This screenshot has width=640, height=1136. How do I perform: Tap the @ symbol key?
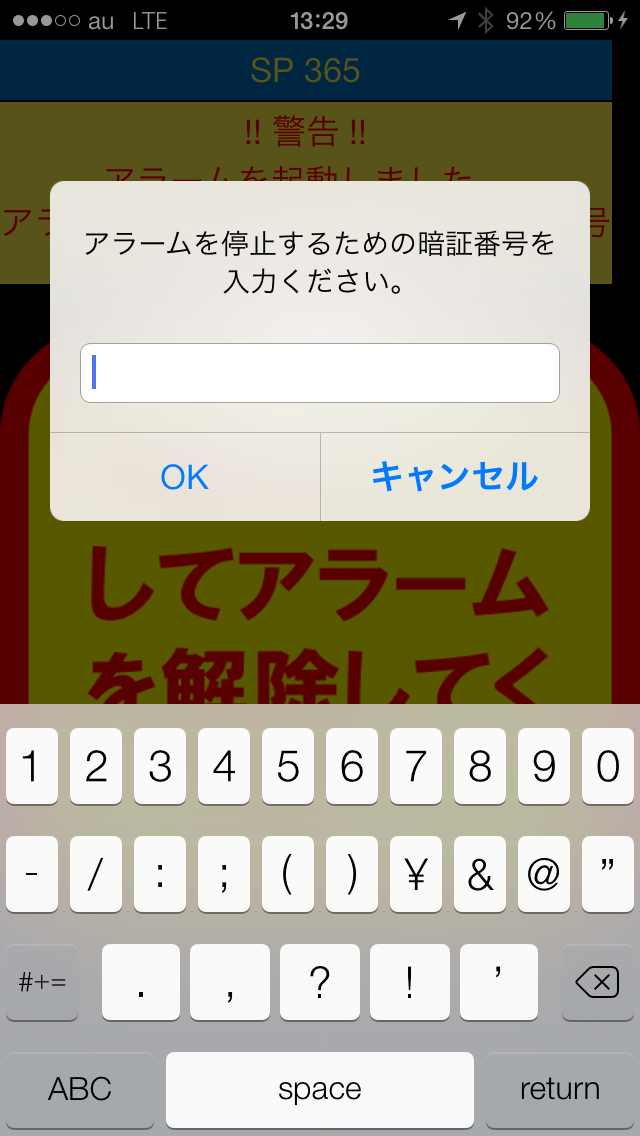tap(544, 874)
